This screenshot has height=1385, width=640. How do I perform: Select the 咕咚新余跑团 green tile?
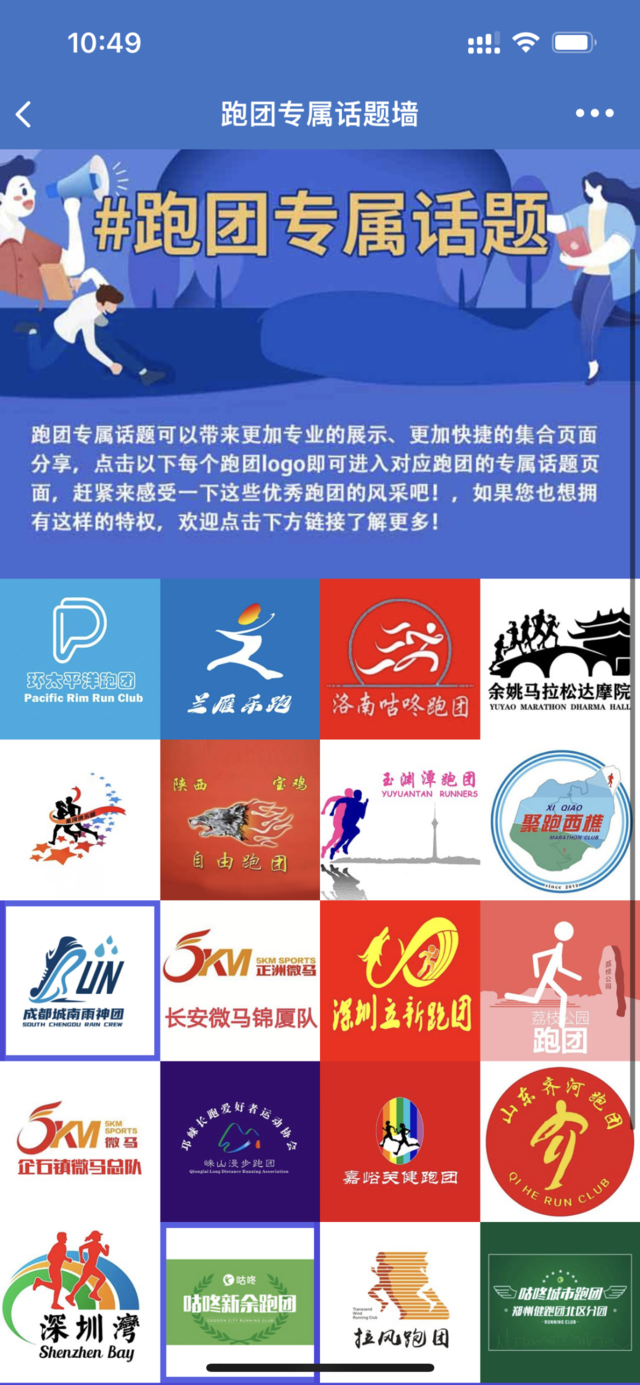pos(240,1298)
